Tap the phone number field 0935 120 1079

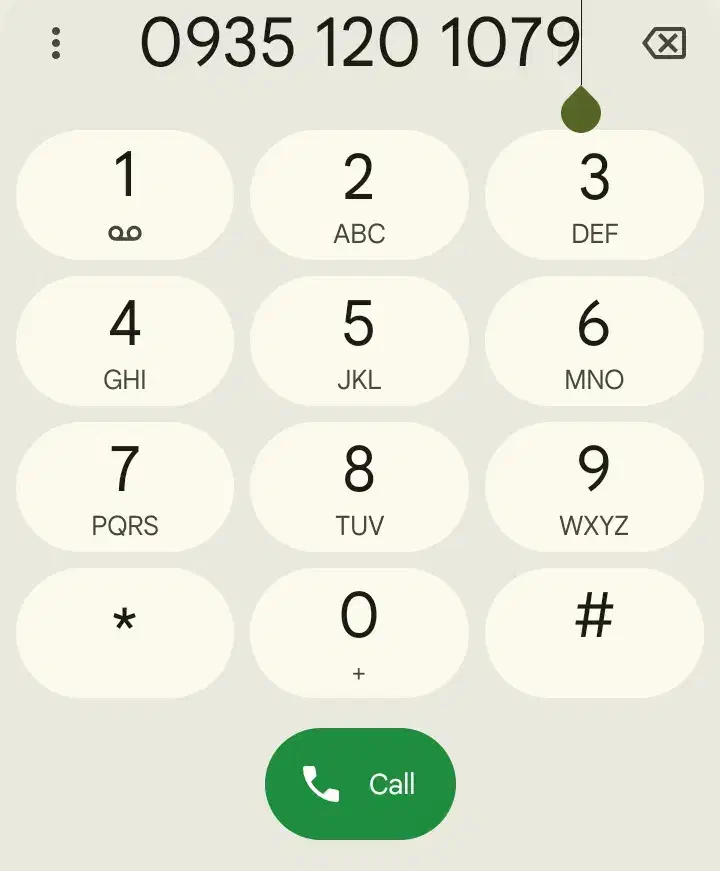pyautogui.click(x=360, y=44)
